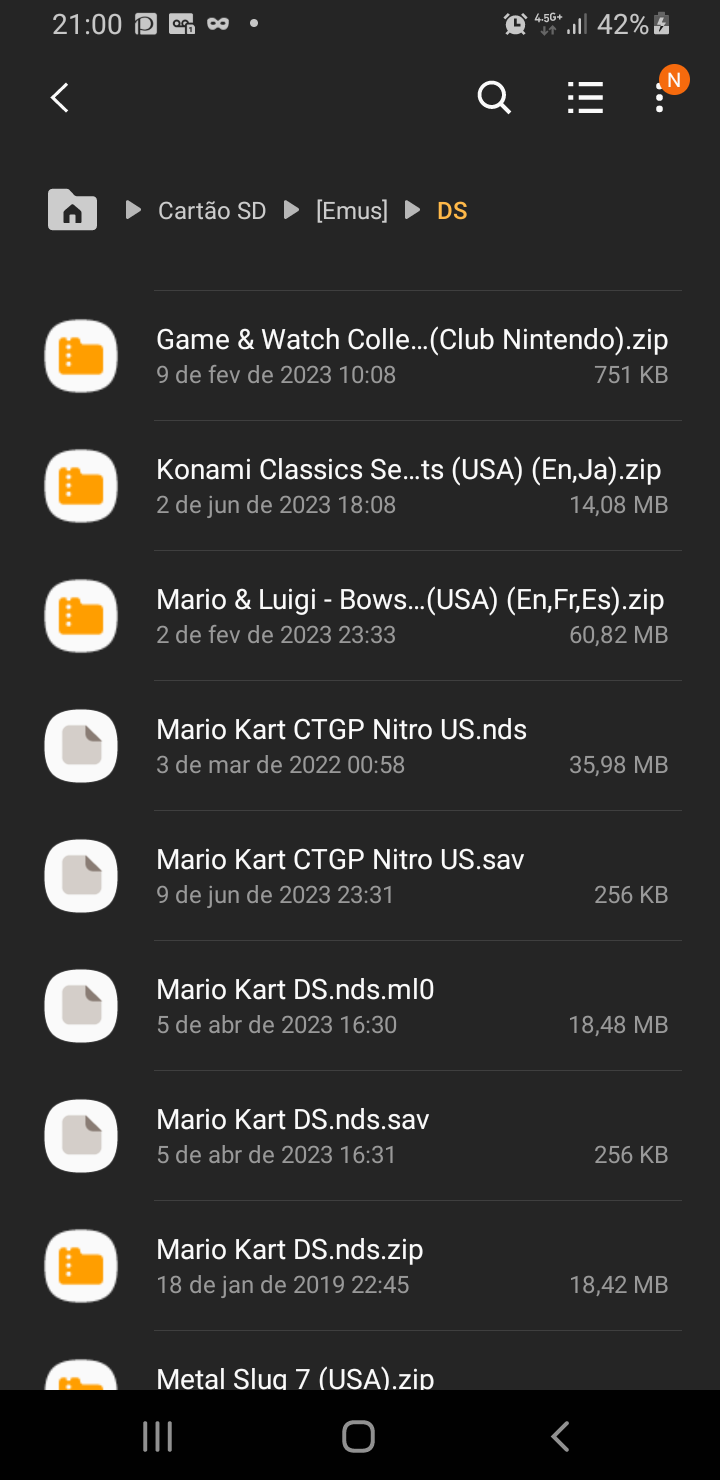The width and height of the screenshot is (720, 1480).
Task: Tap the system home button
Action: 358,1436
